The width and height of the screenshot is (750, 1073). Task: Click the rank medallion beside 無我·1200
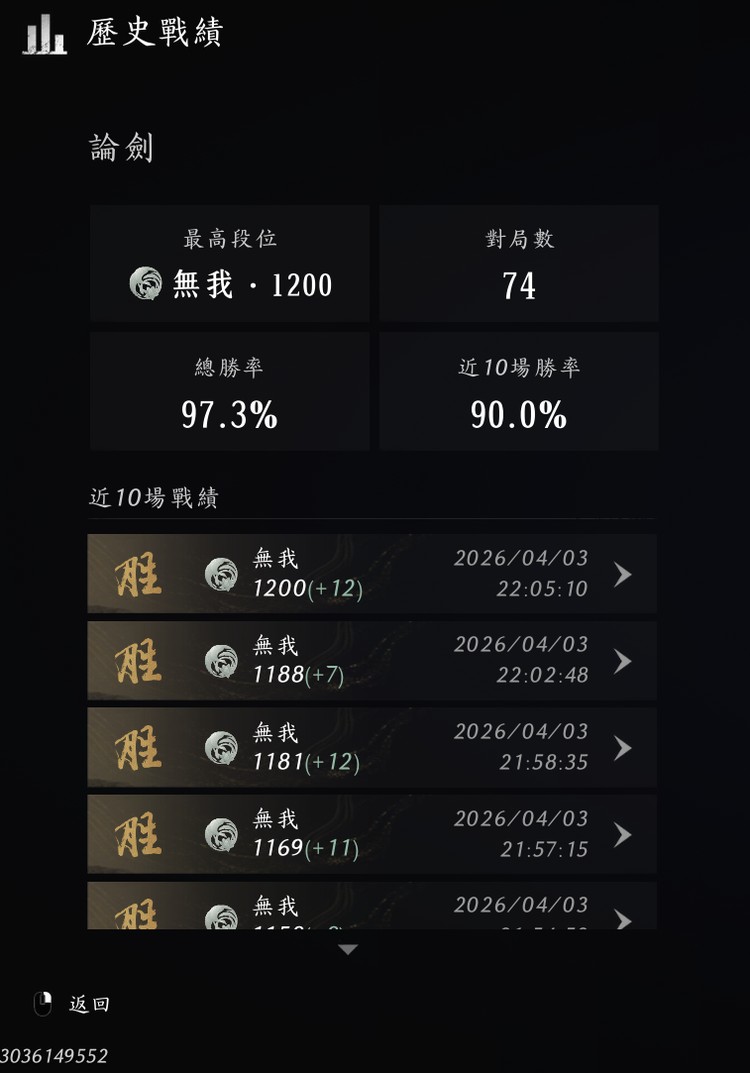[149, 285]
